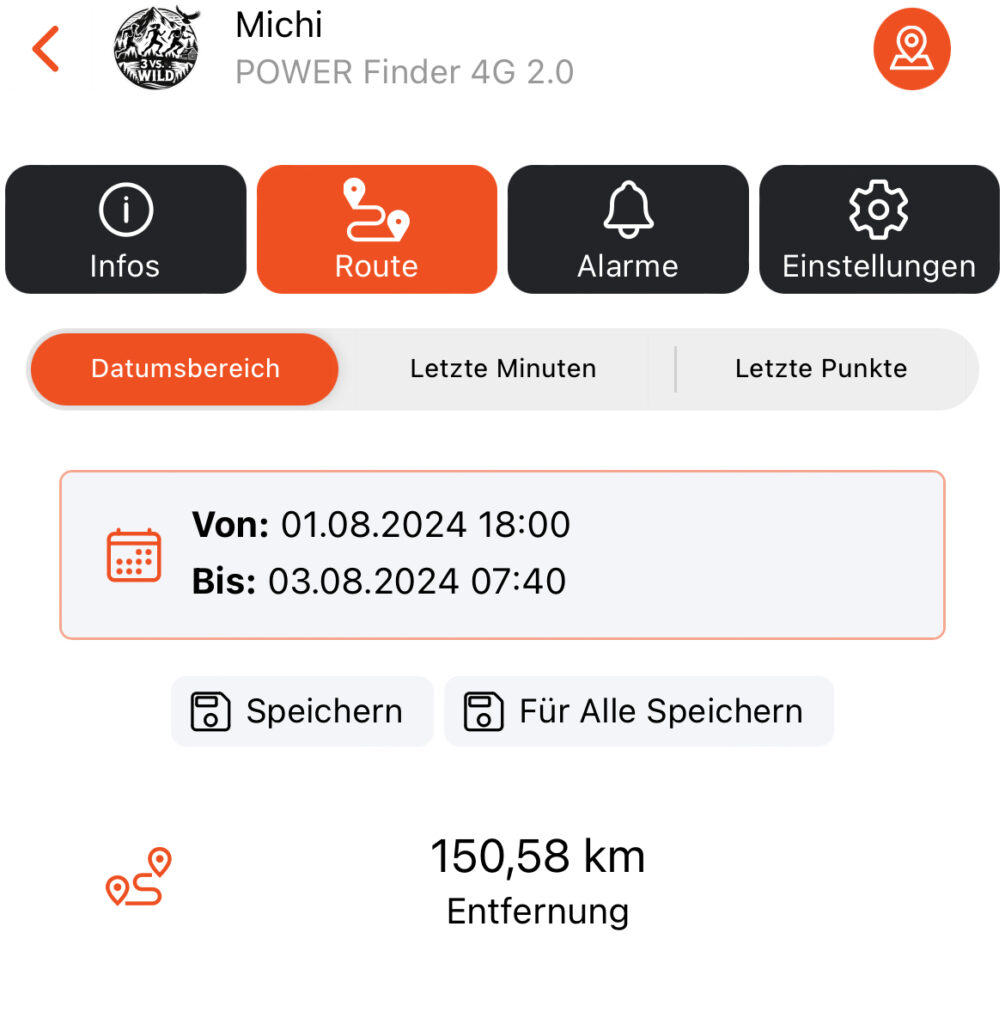1005x1024 pixels.
Task: Open Einstellungen settings tab
Action: 879,230
